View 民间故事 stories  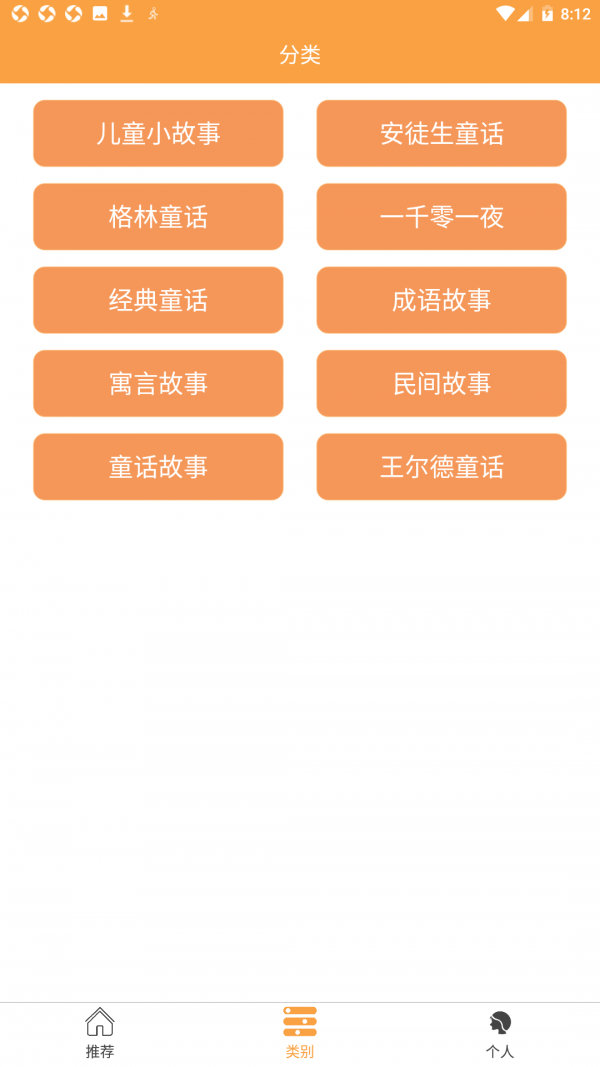click(441, 383)
